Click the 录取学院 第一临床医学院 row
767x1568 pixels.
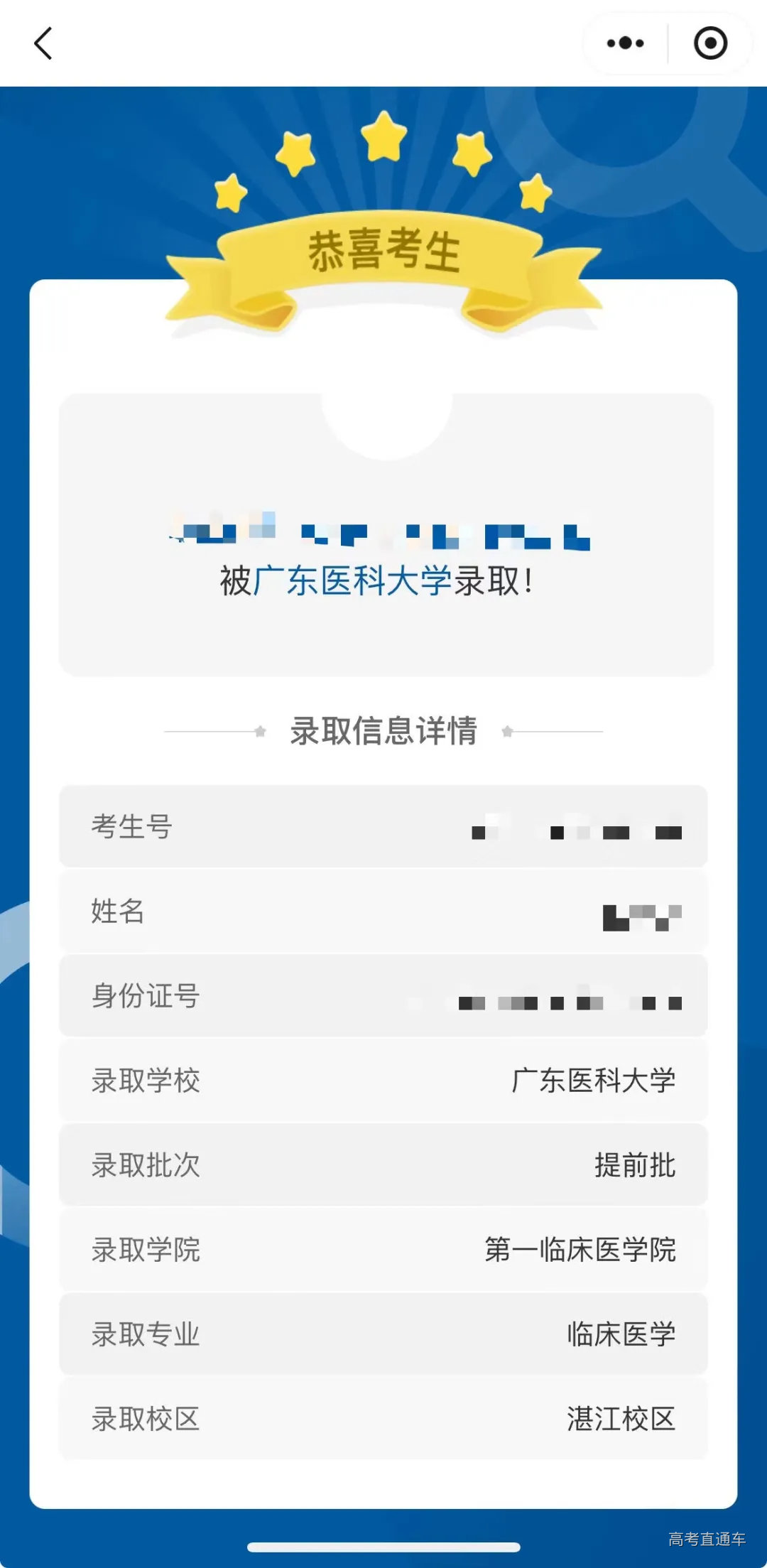[383, 1250]
